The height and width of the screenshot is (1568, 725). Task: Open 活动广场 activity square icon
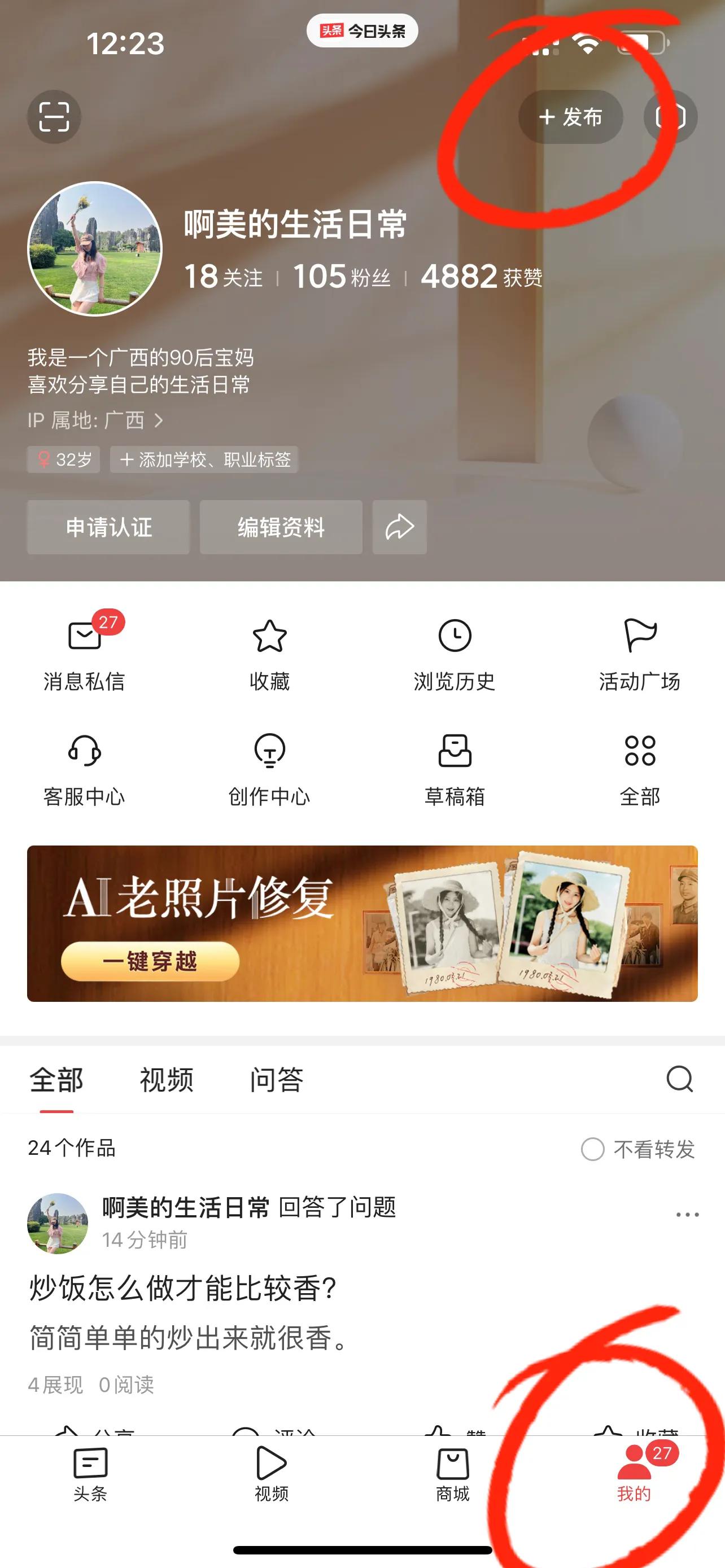point(640,651)
